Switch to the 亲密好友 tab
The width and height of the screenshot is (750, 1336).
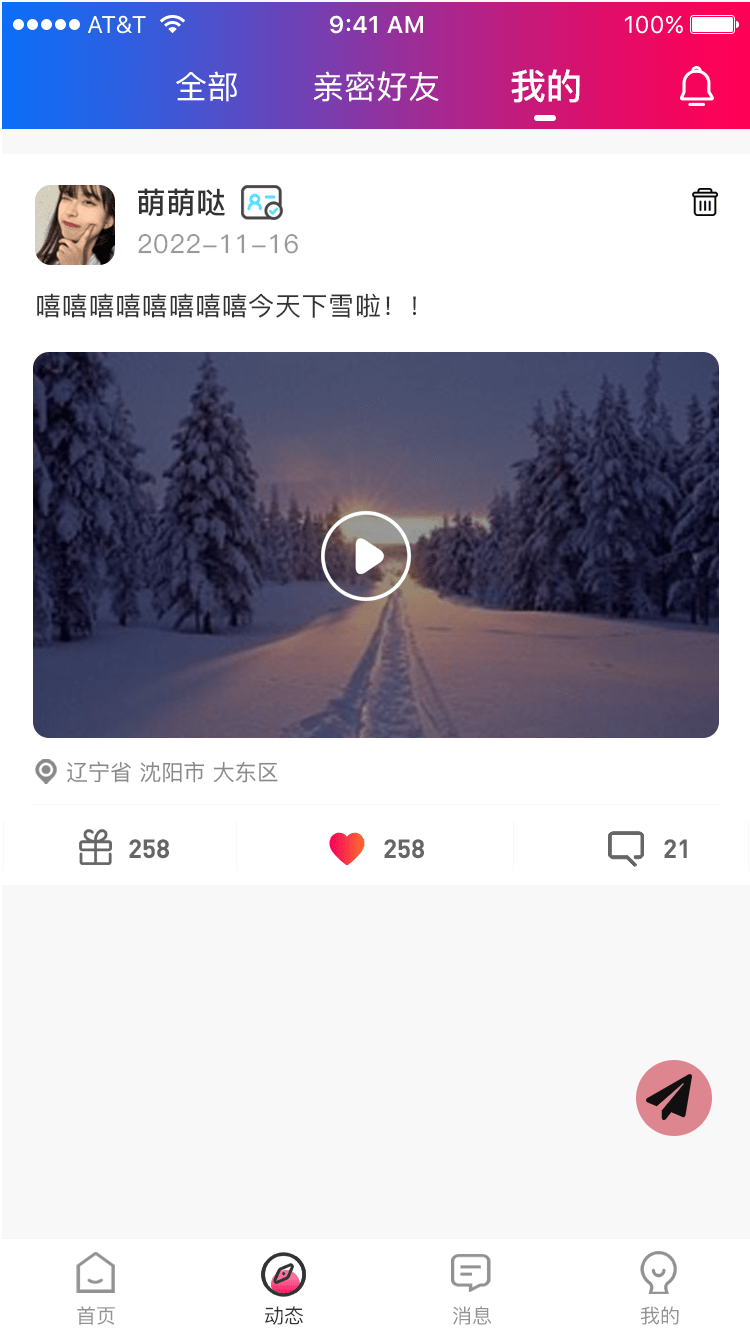[x=377, y=88]
